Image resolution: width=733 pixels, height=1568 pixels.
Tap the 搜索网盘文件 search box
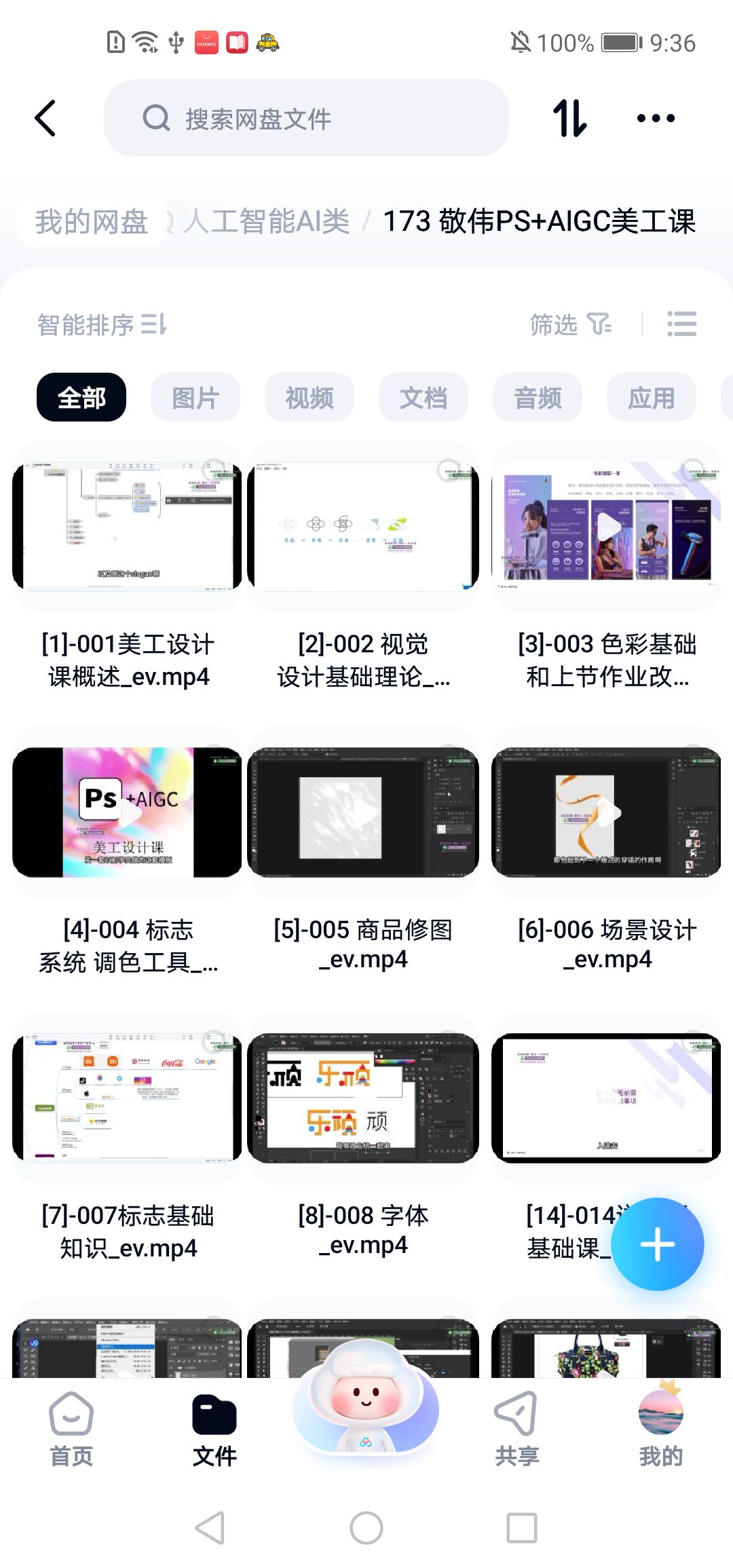[305, 119]
